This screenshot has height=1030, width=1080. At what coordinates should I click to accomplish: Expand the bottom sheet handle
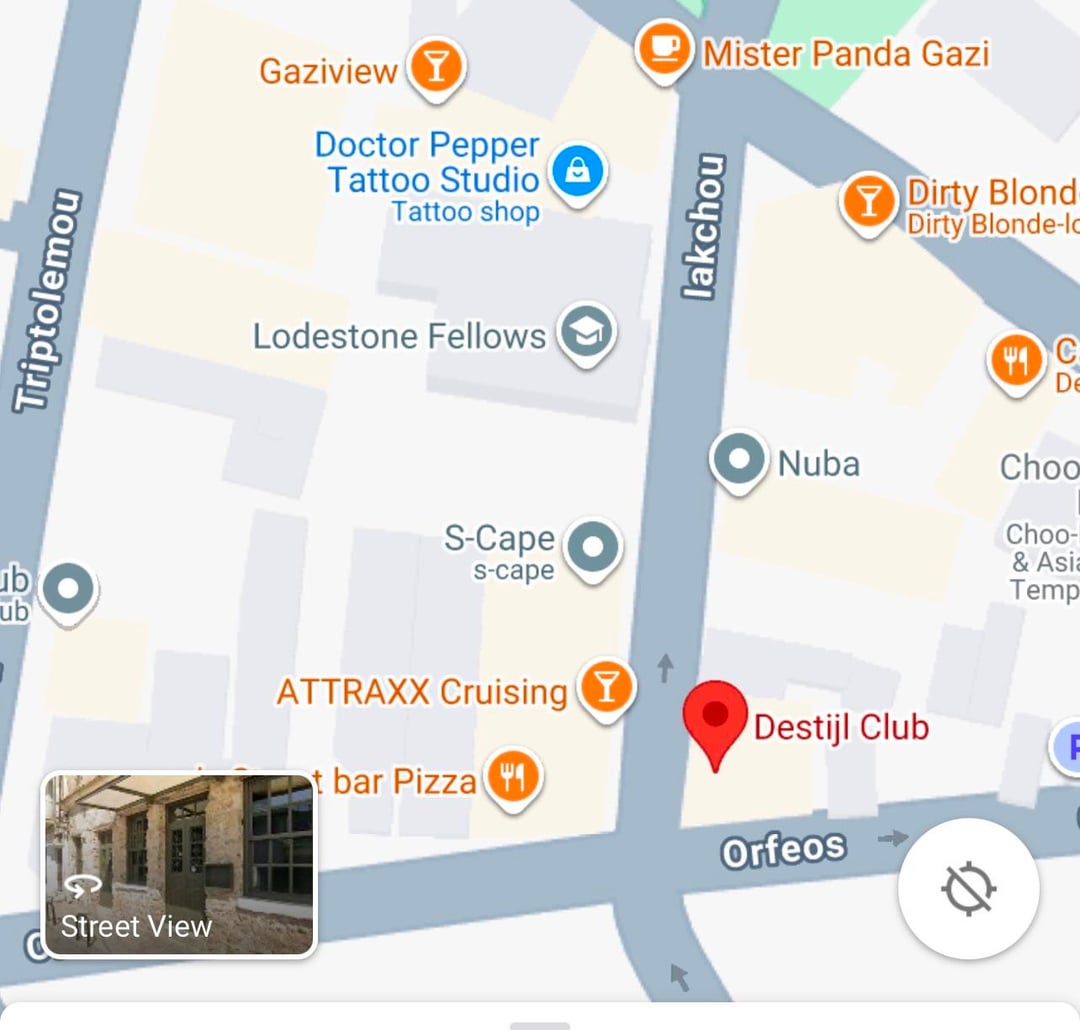(540, 1026)
